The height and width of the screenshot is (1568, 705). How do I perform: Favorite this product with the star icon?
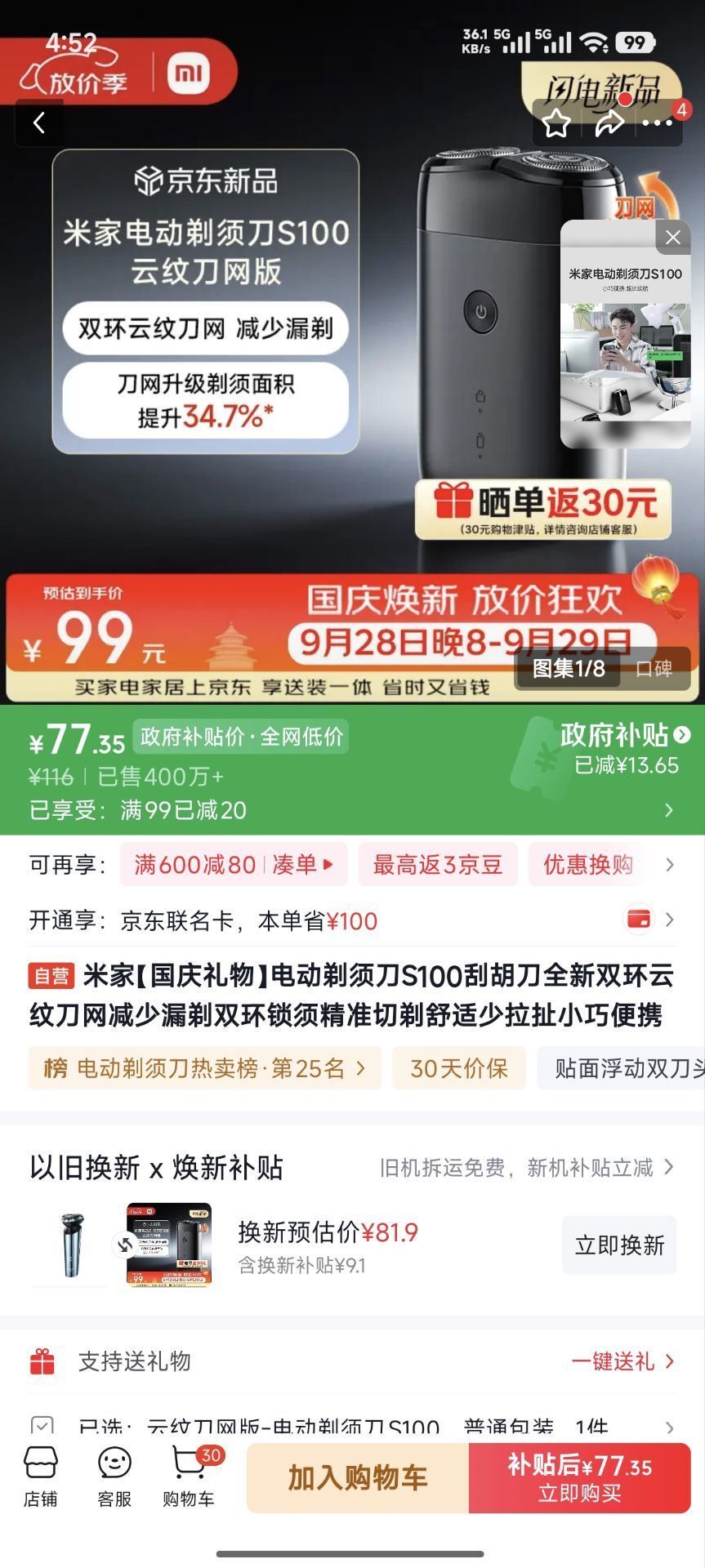[556, 124]
